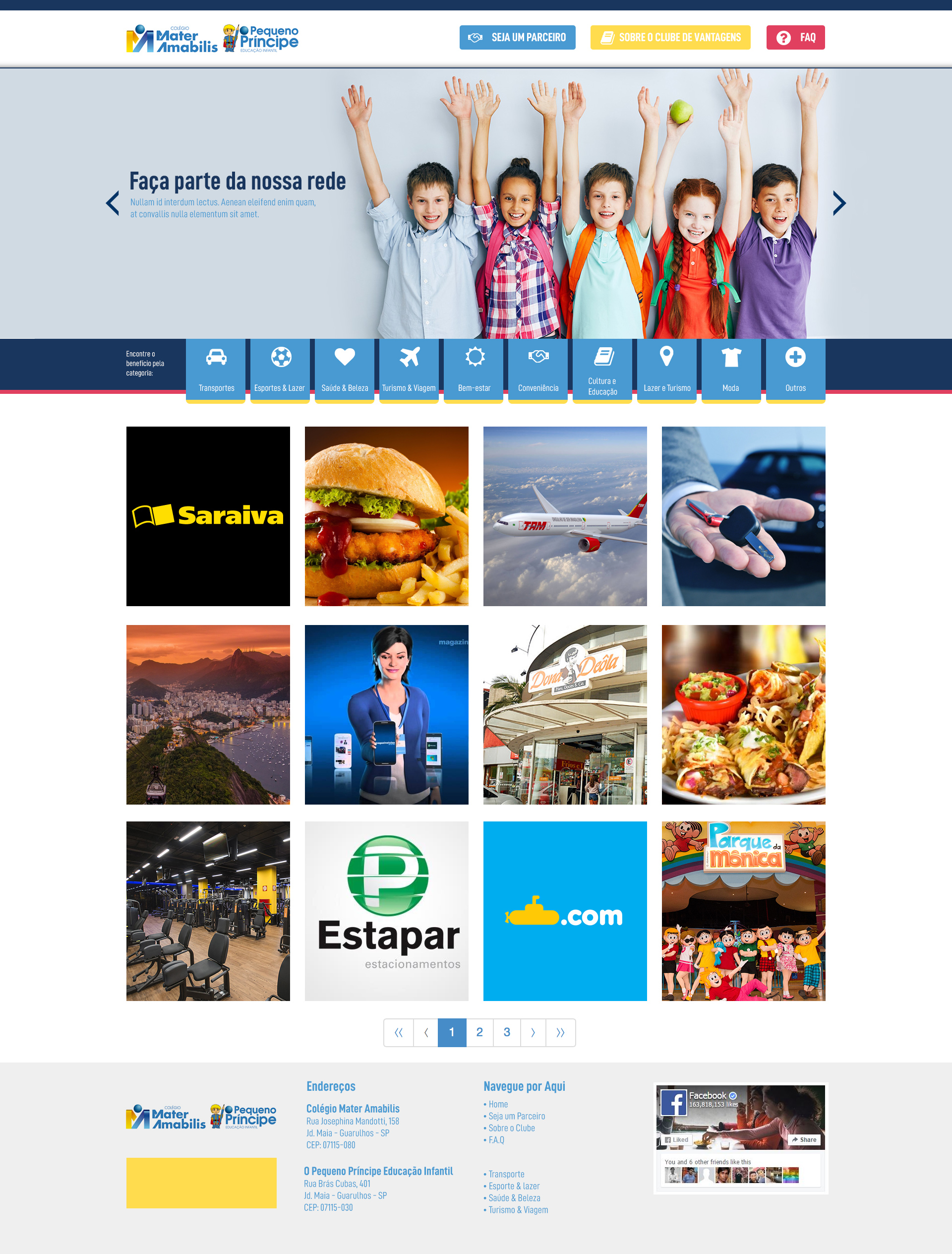Select the Esportes & Lazer category

tap(280, 369)
